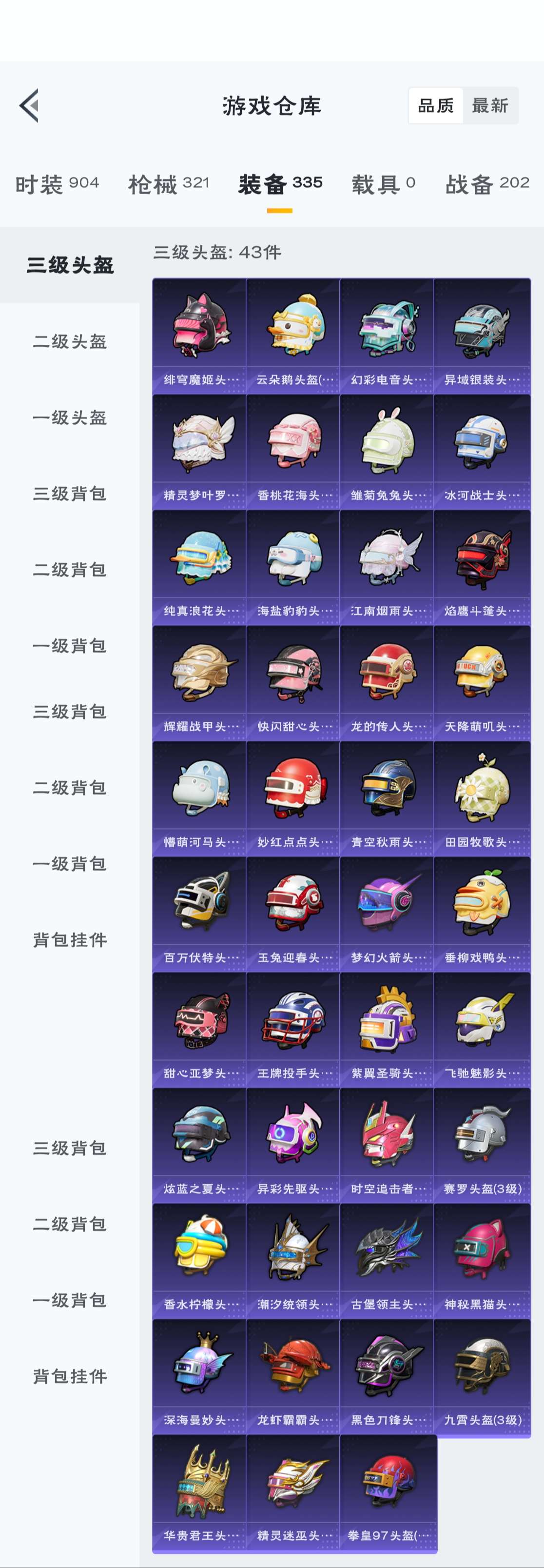This screenshot has height=1568, width=544.
Task: Open the 拳皇97头盔 tile
Action: (387, 1492)
